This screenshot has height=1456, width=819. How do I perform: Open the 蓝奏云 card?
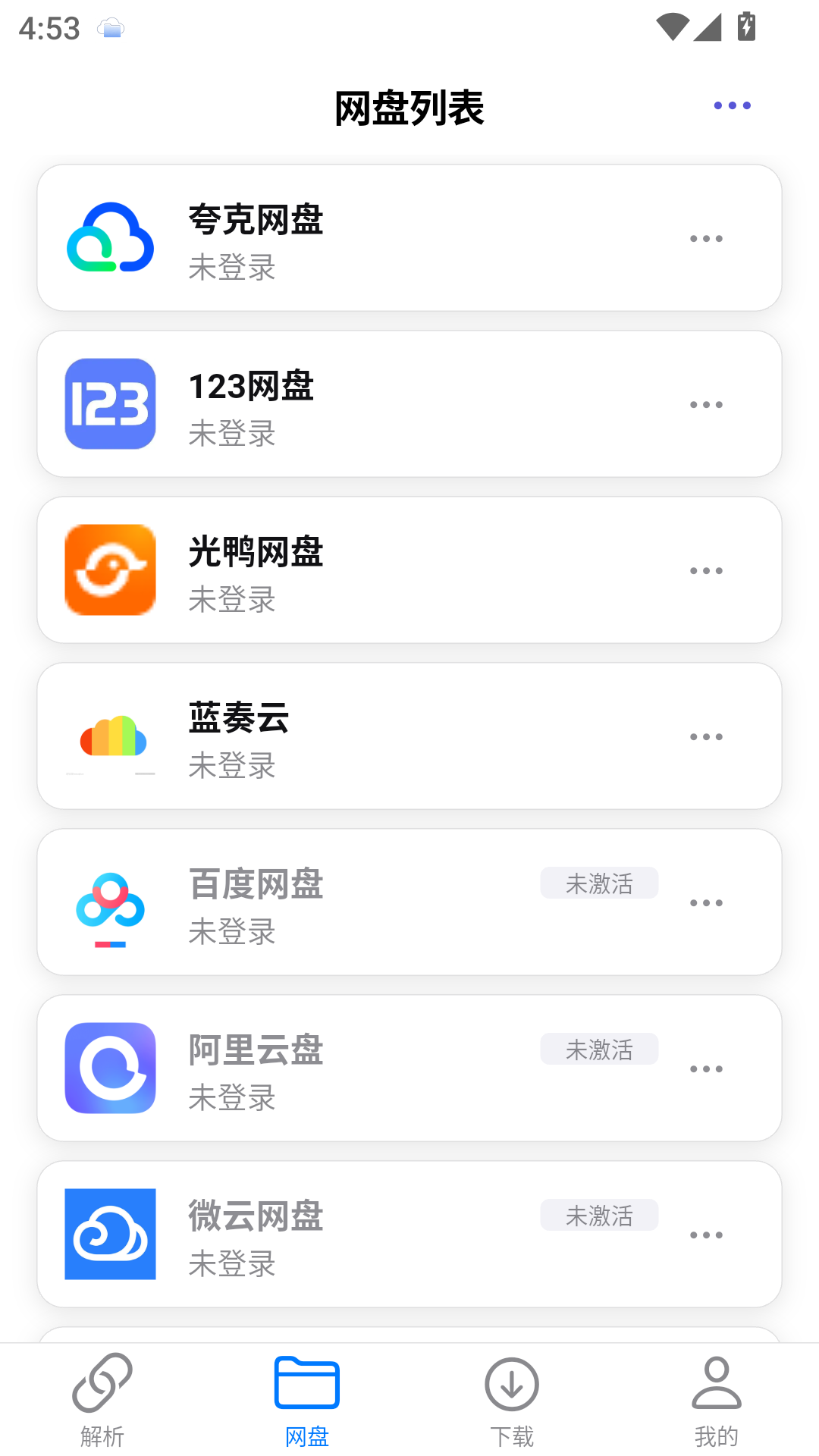click(x=409, y=736)
